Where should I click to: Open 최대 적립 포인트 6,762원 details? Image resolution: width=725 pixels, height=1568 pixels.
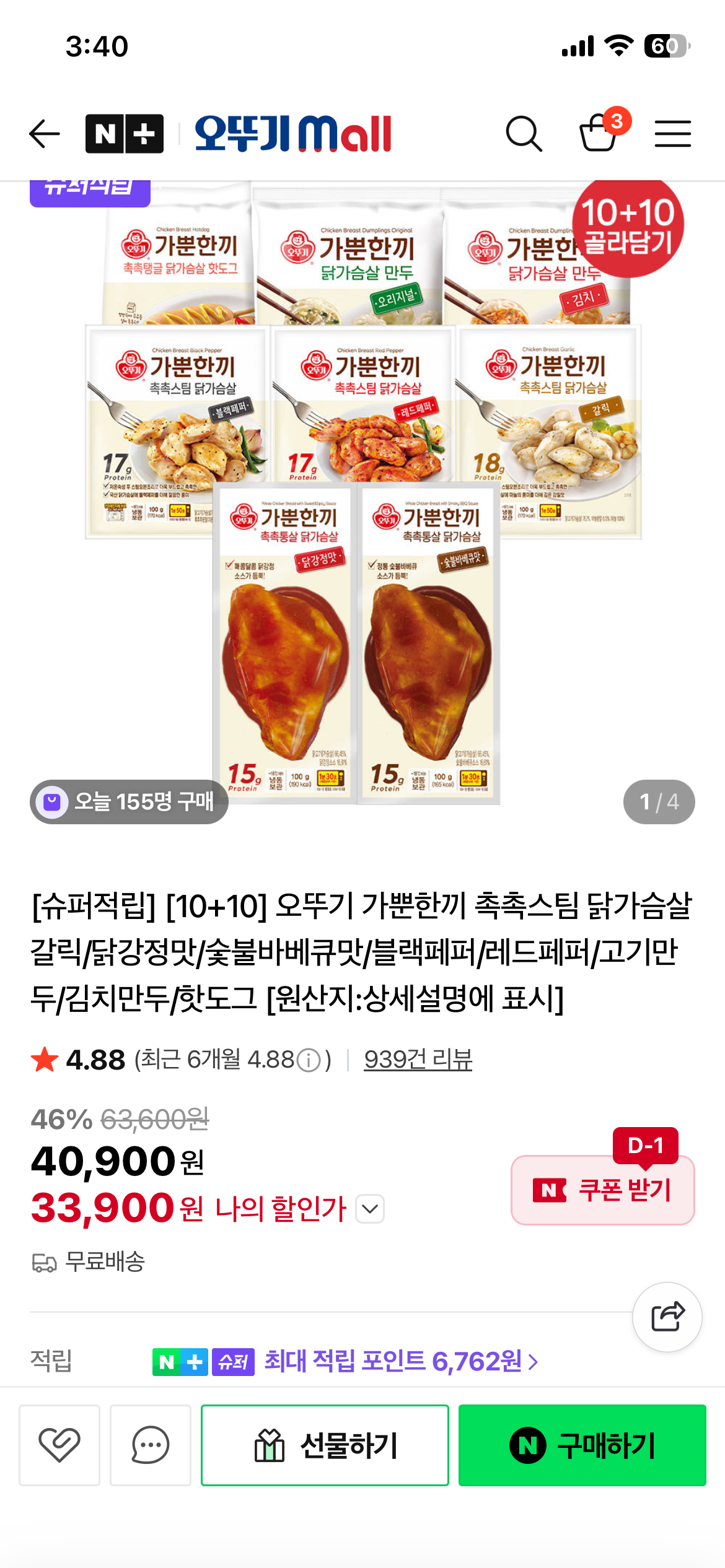coord(400,1362)
